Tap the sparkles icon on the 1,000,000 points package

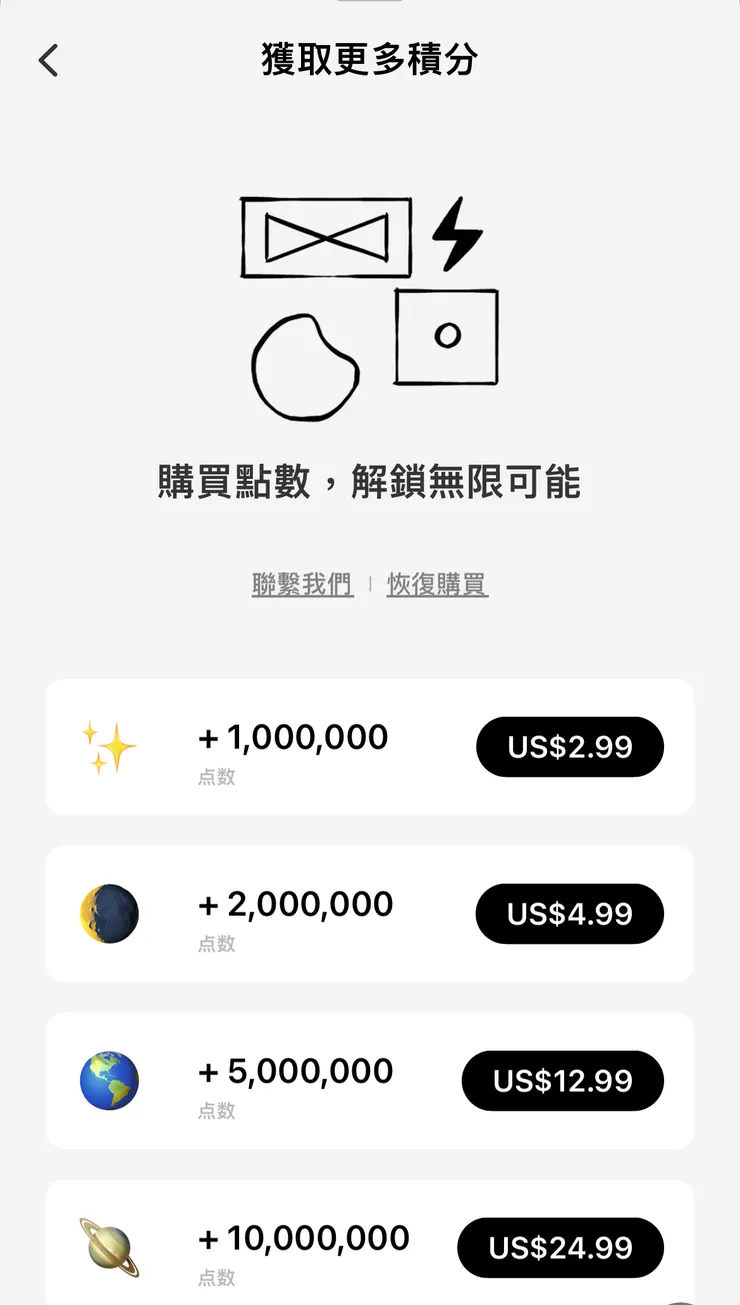tap(110, 745)
